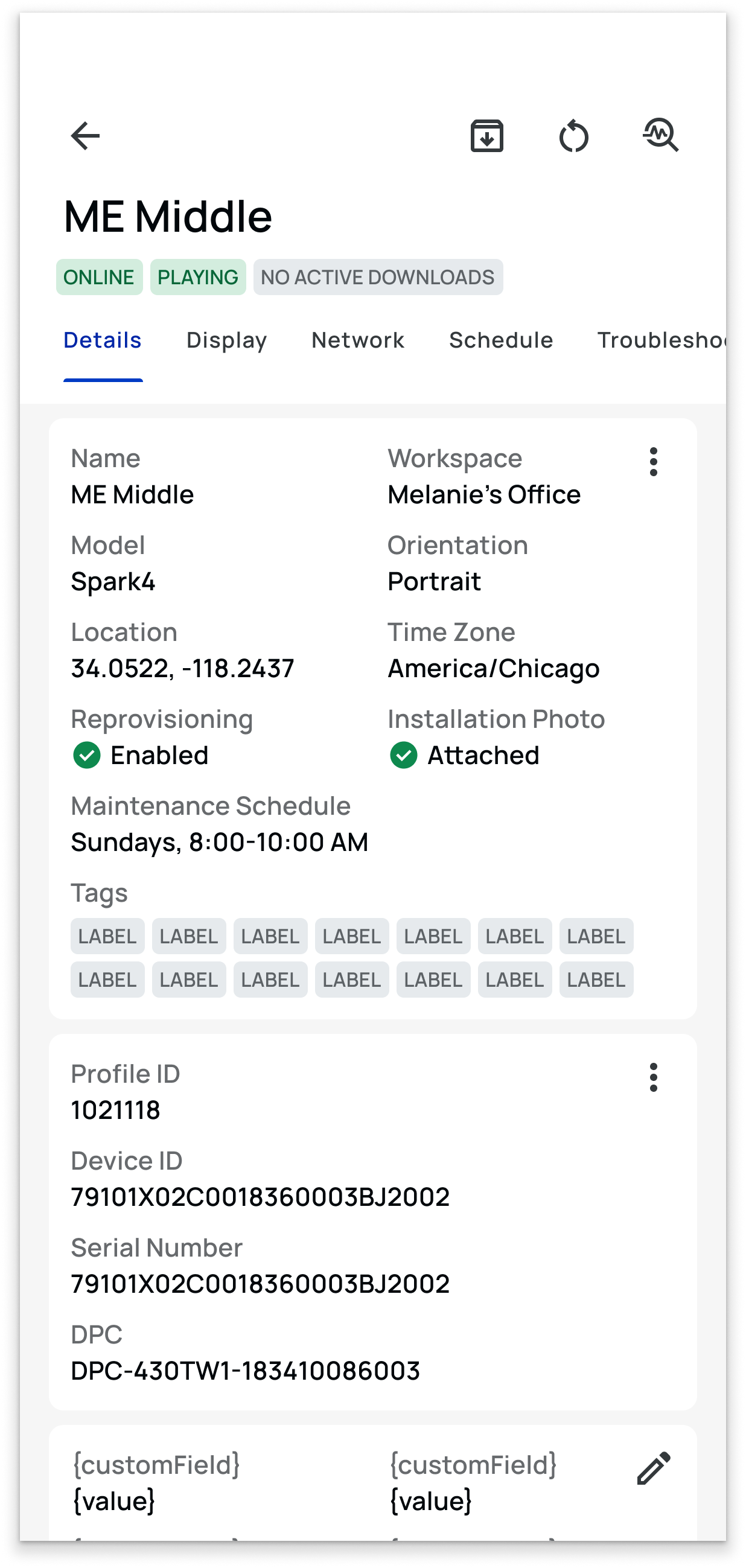746x1568 pixels.
Task: Tap the refresh/reboot circular arrow icon
Action: [574, 135]
